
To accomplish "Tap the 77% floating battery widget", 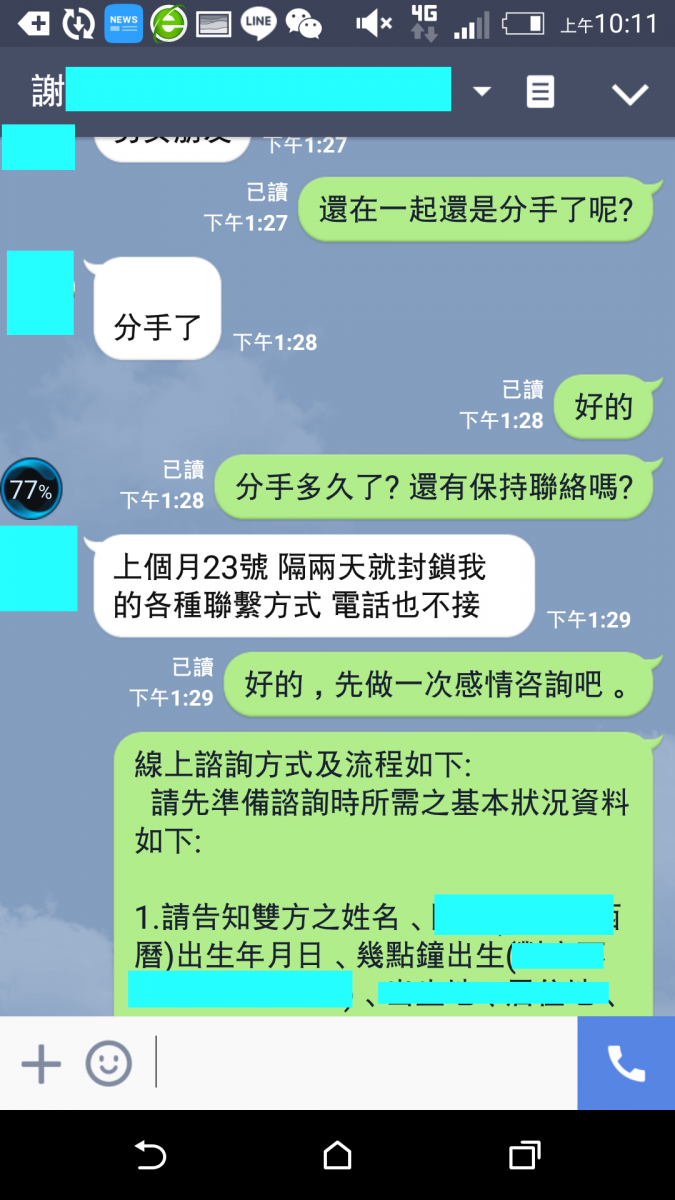I will [31, 489].
